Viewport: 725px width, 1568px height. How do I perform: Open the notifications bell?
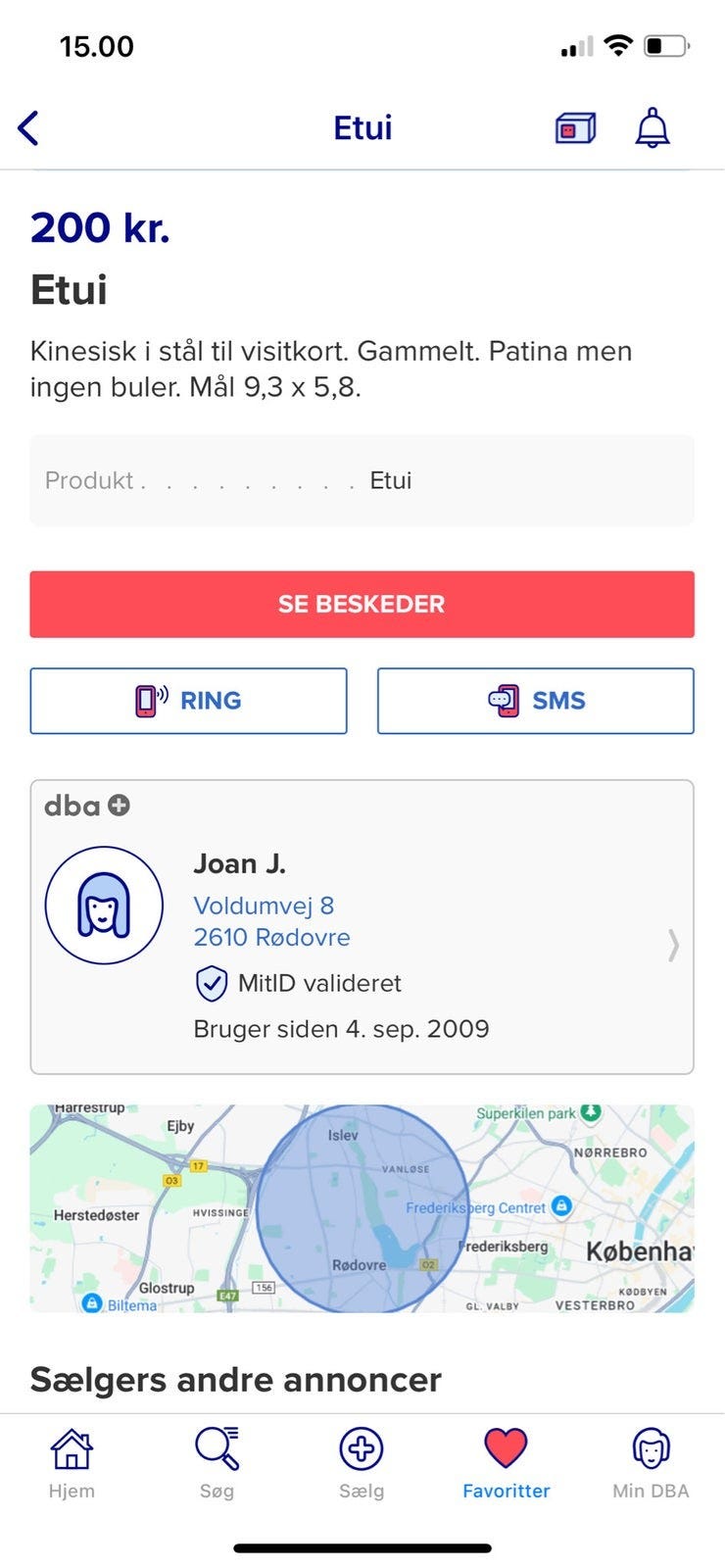point(652,128)
